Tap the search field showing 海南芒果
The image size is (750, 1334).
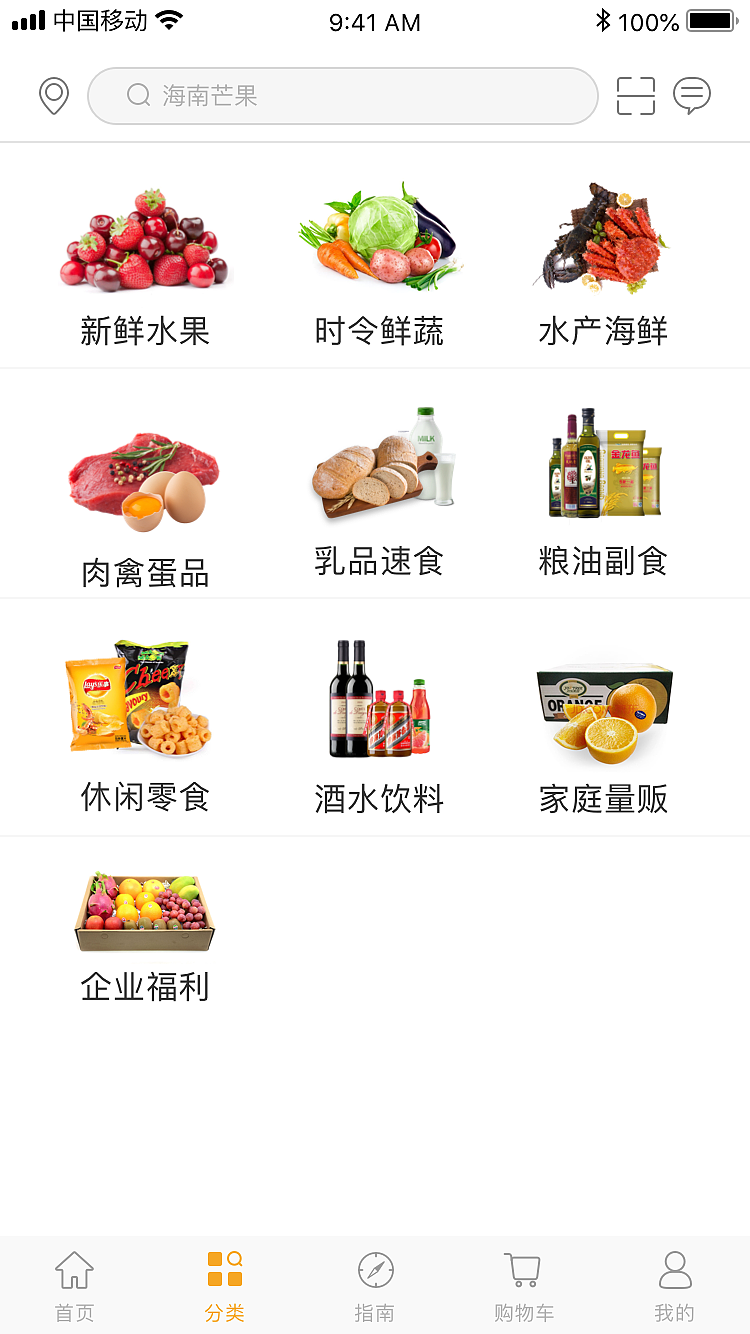pos(342,96)
